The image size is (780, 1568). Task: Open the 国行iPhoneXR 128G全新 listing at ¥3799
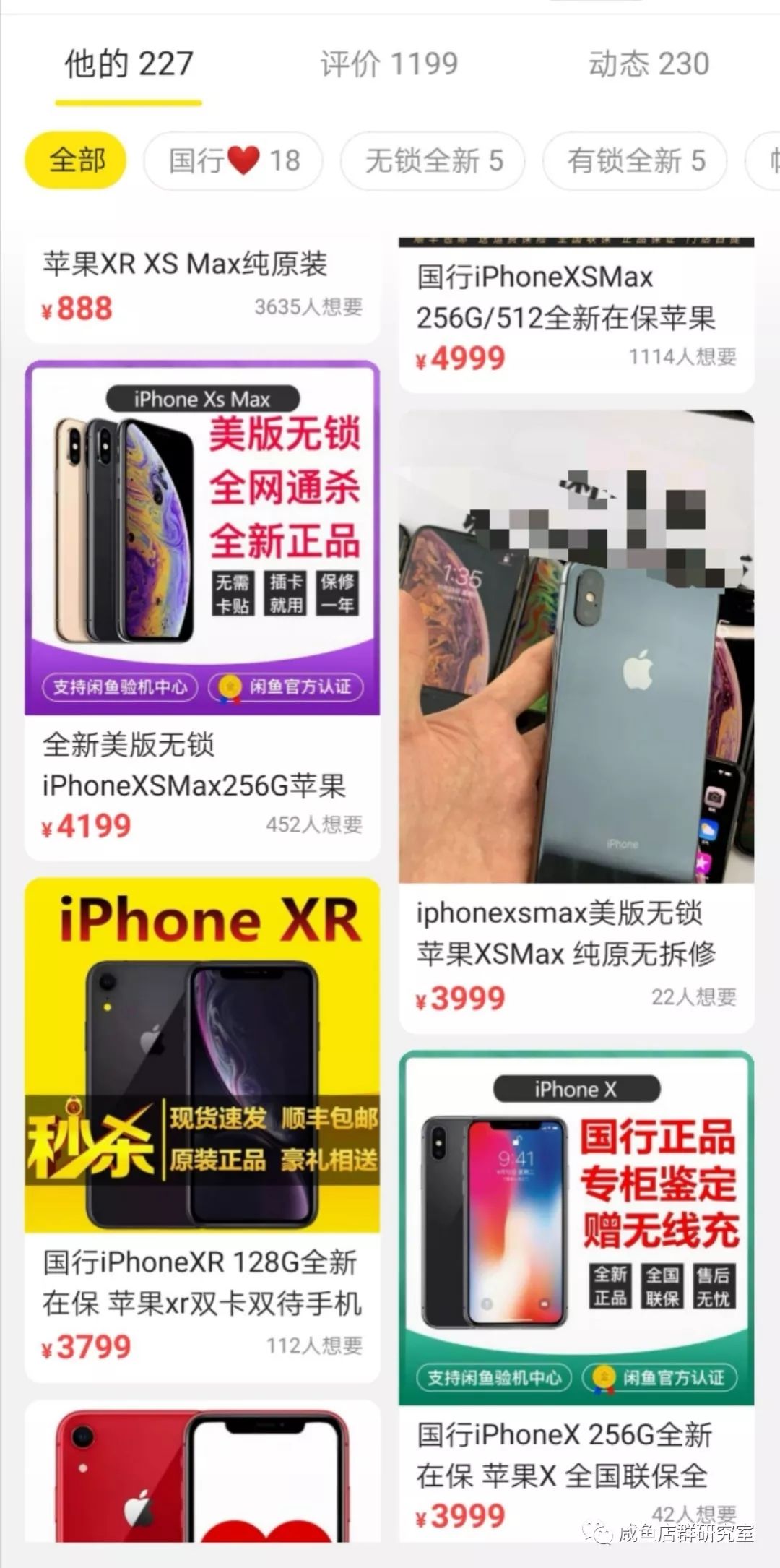click(203, 1130)
